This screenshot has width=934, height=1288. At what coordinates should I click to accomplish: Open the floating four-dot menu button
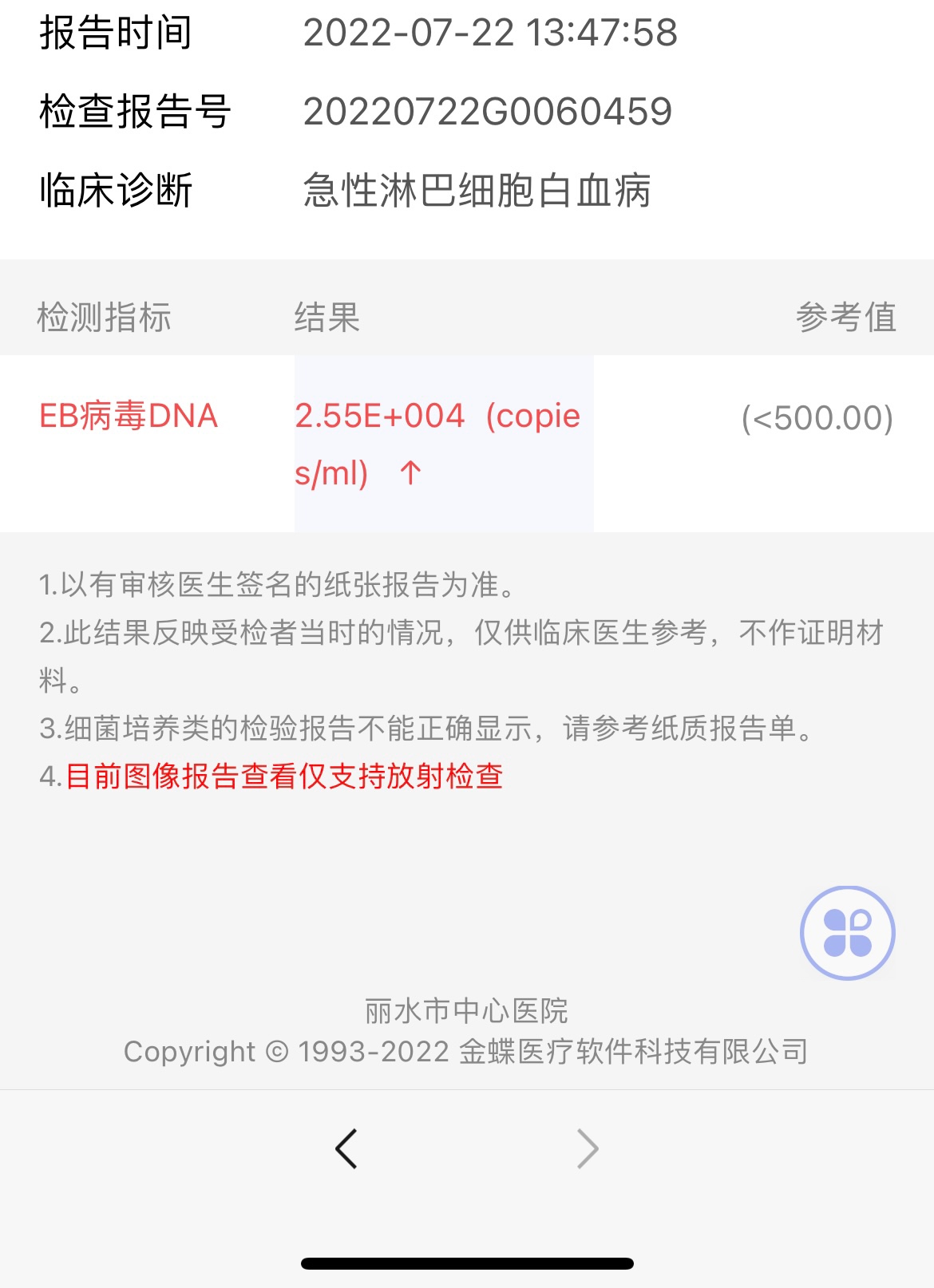[x=847, y=933]
